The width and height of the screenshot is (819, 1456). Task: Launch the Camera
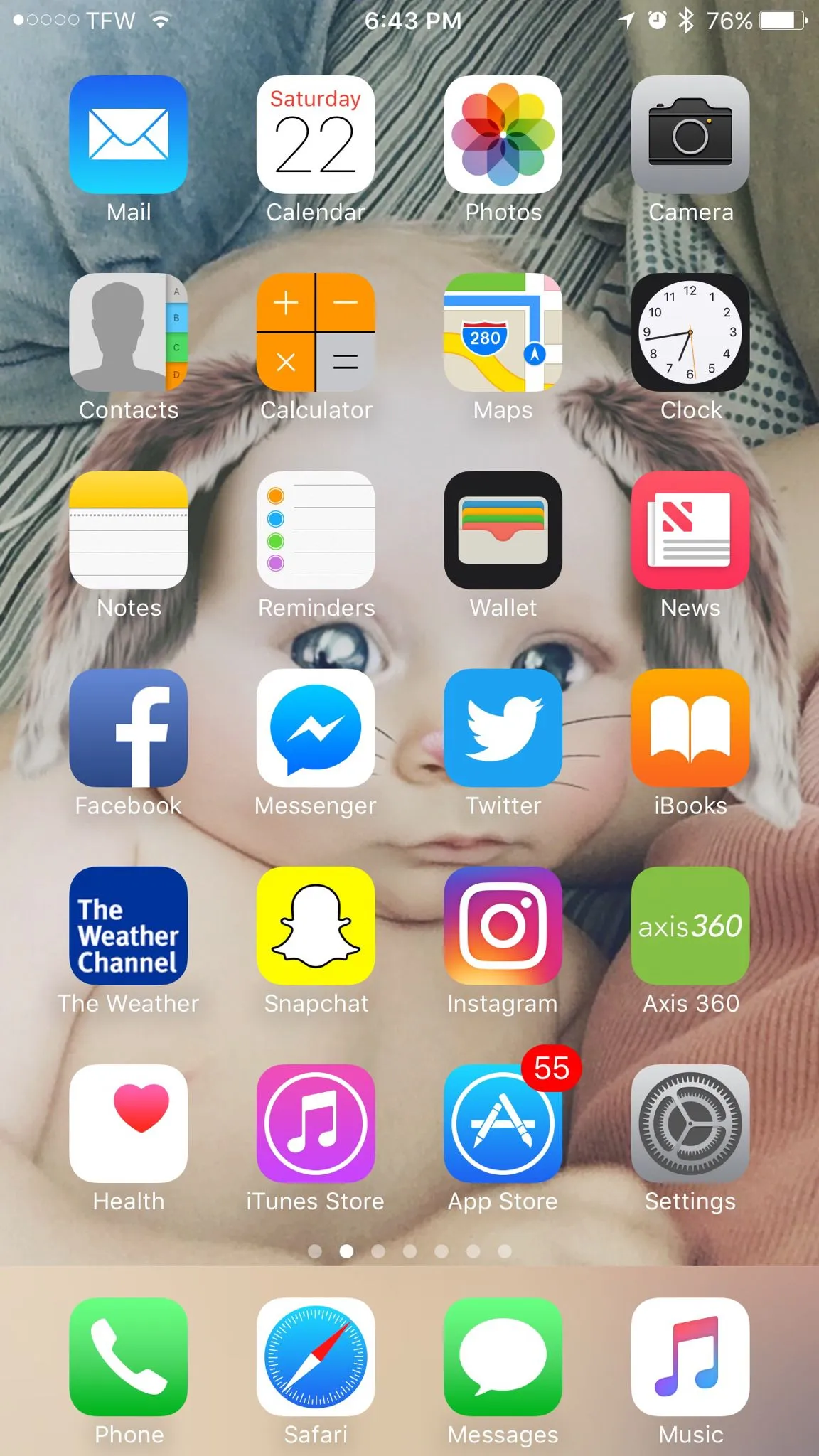690,134
